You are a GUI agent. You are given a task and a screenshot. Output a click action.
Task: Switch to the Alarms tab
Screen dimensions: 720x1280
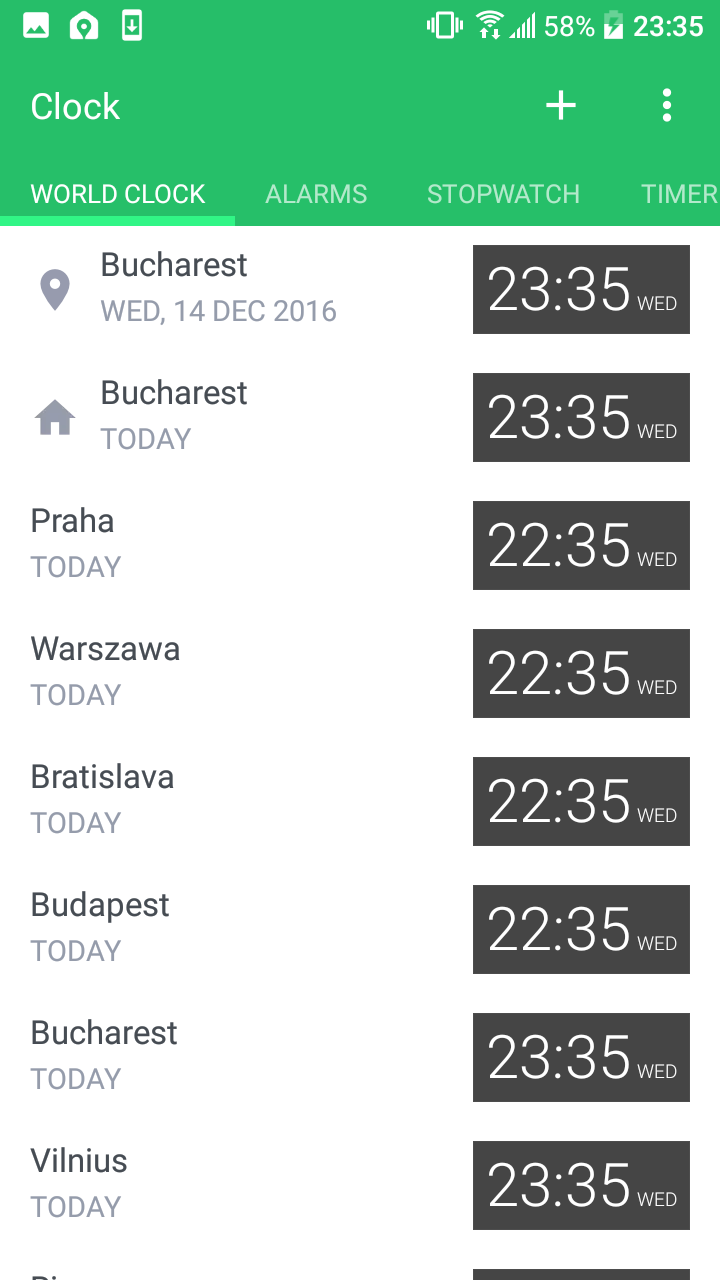(316, 194)
